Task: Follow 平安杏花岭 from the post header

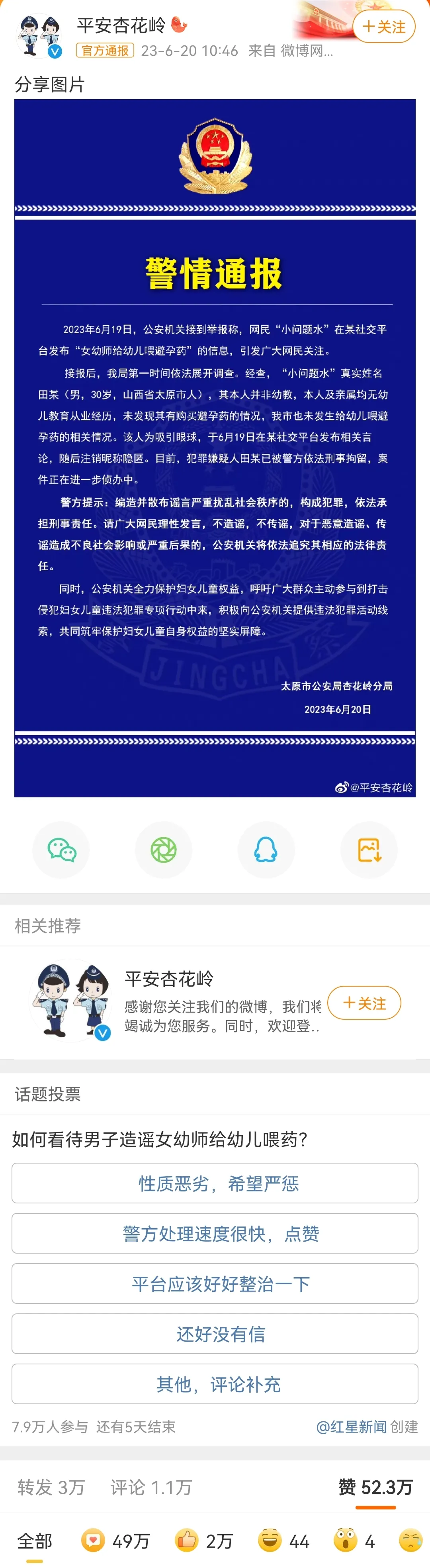Action: [384, 27]
